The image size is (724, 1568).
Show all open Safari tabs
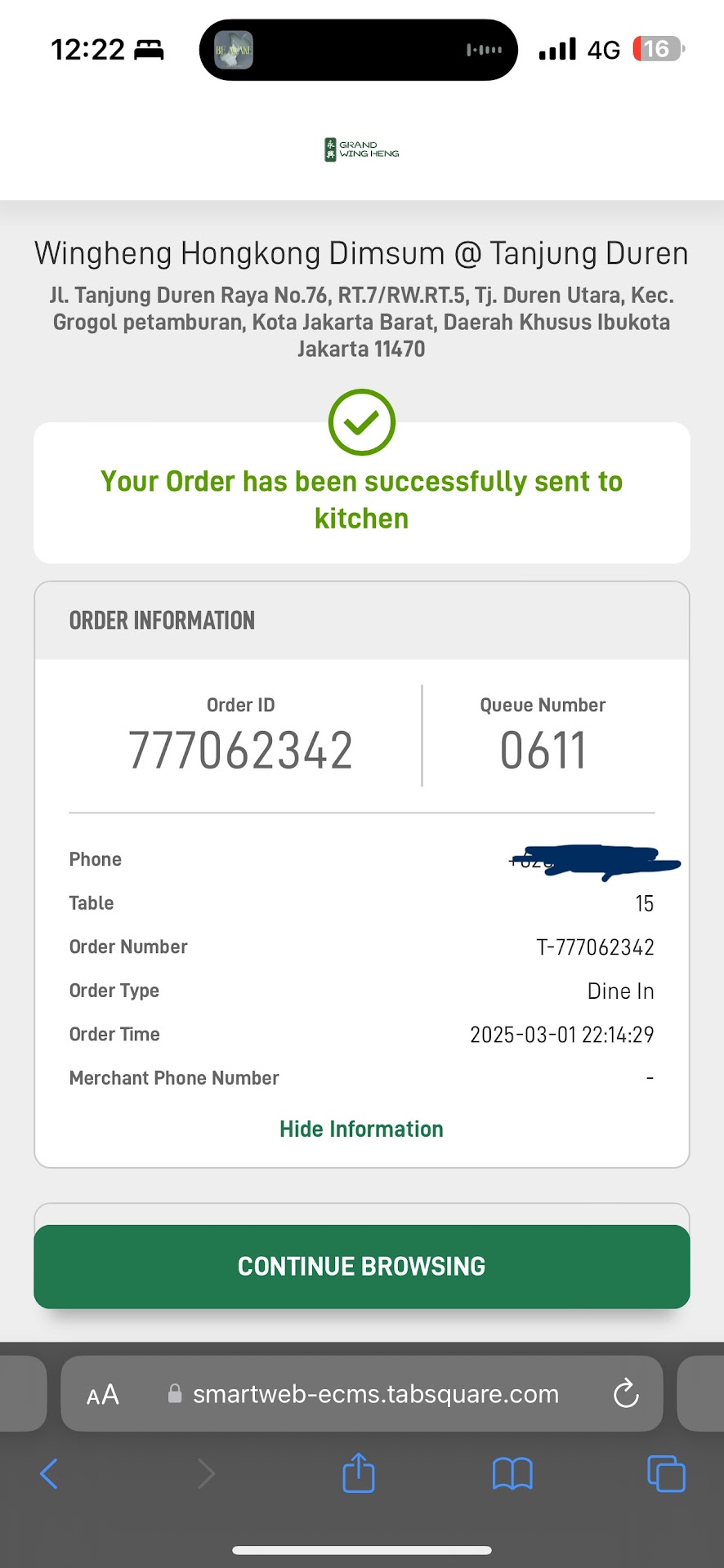666,1474
